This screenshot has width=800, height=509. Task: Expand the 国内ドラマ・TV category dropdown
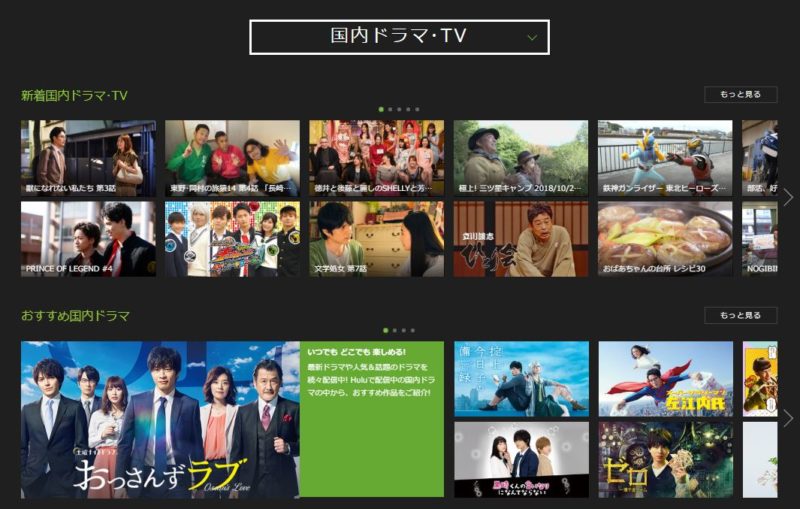click(x=399, y=37)
